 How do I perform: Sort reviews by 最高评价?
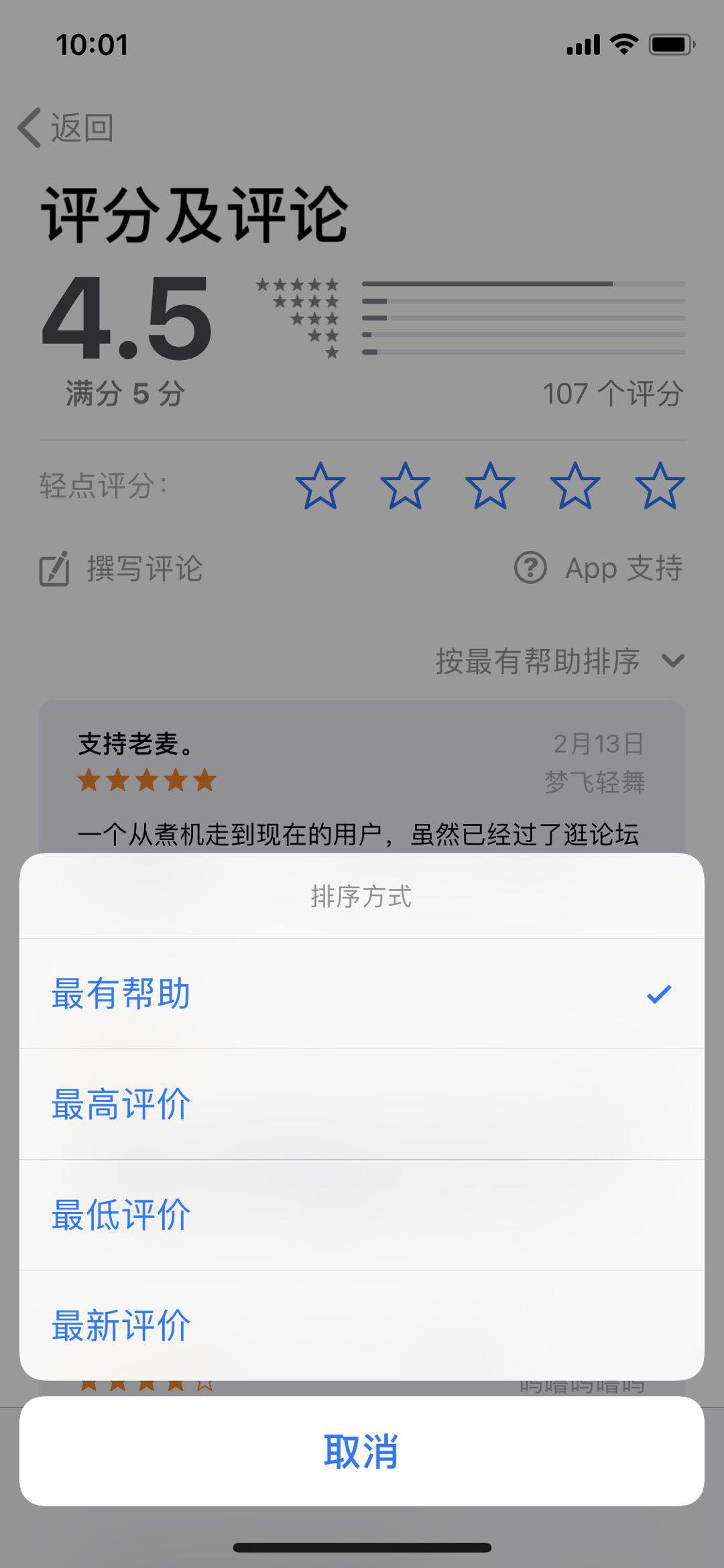click(x=362, y=1104)
